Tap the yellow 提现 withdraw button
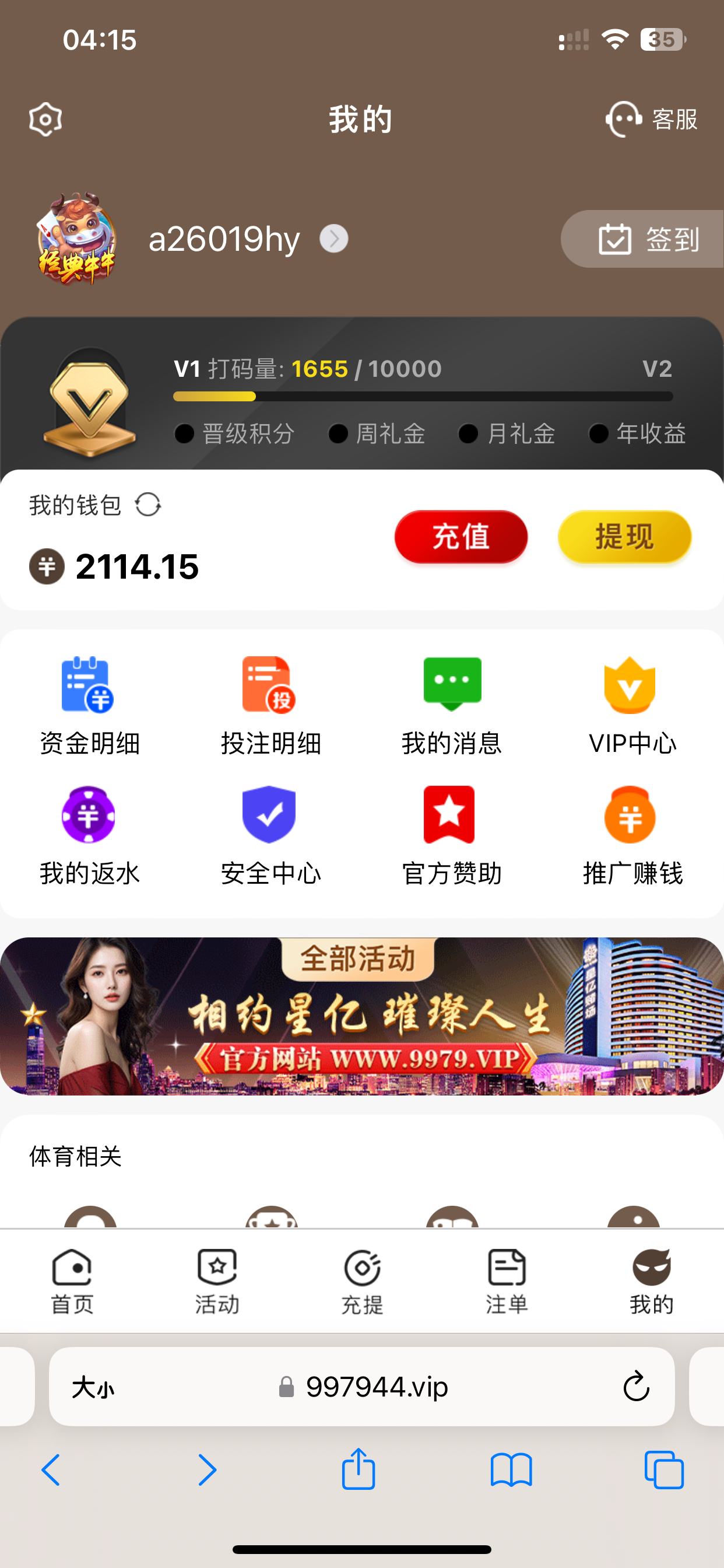 624,537
